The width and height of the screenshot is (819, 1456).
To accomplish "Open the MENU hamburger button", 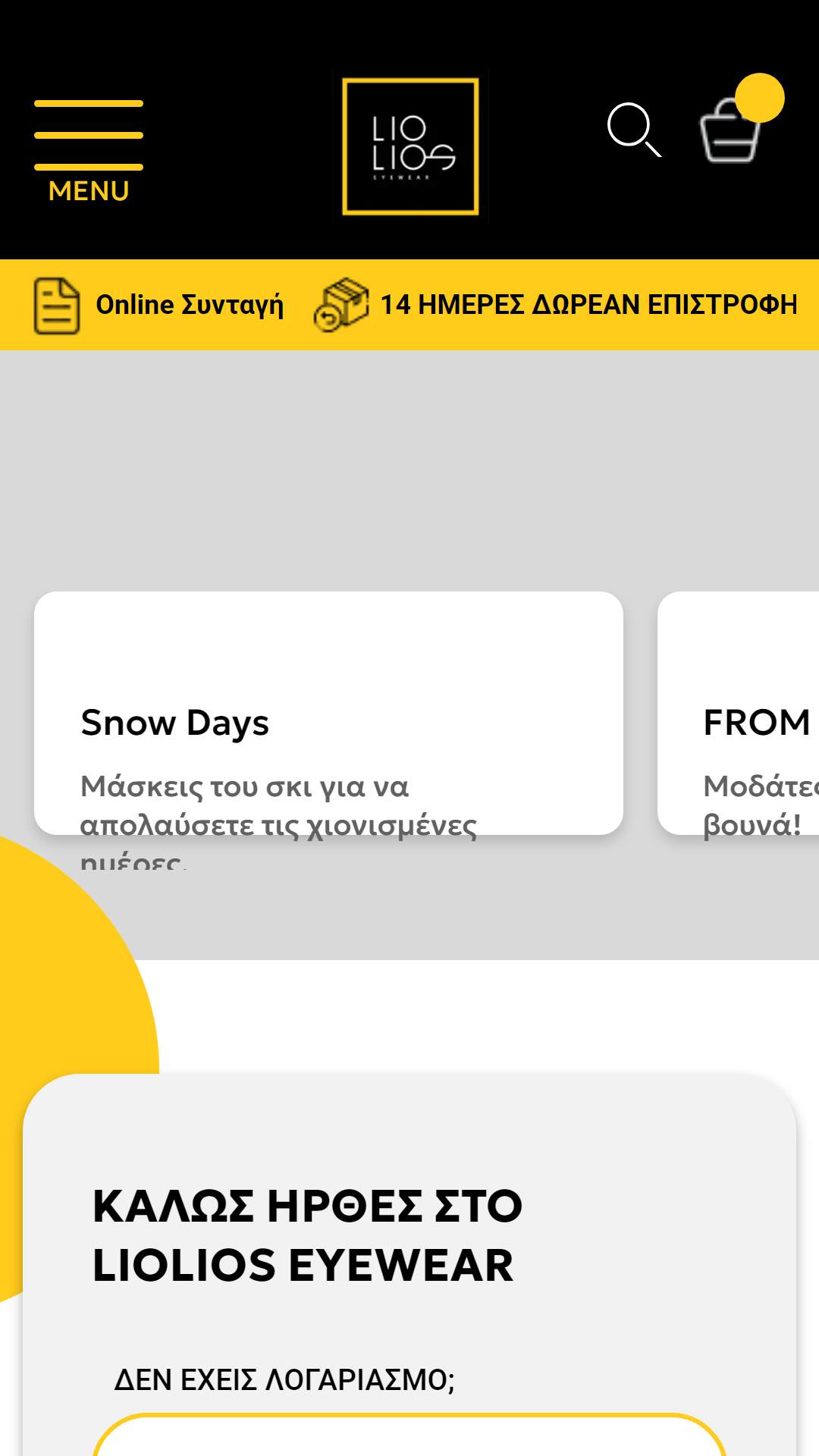I will coord(89,151).
